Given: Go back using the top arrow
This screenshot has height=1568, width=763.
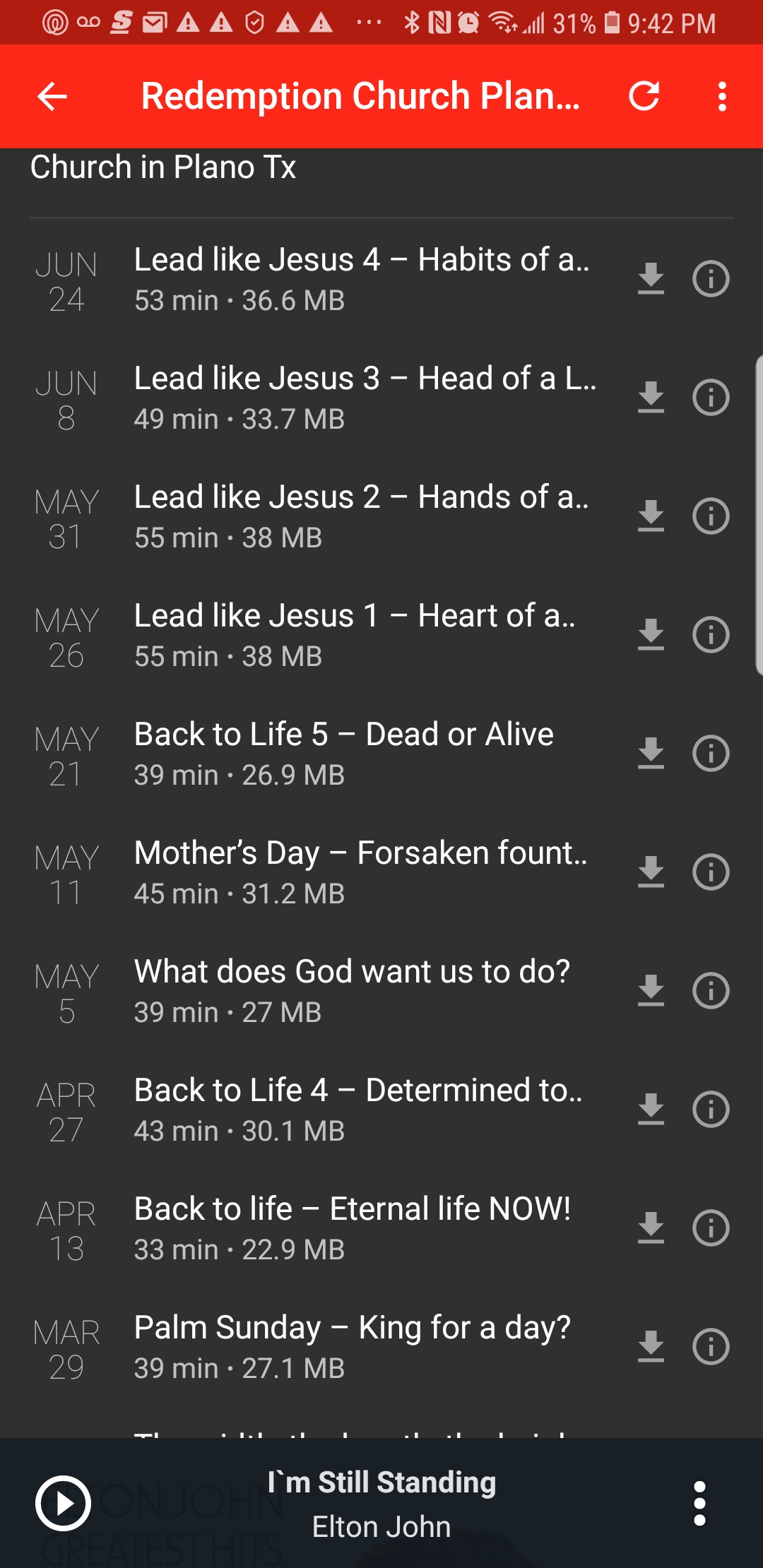Looking at the screenshot, I should (52, 96).
